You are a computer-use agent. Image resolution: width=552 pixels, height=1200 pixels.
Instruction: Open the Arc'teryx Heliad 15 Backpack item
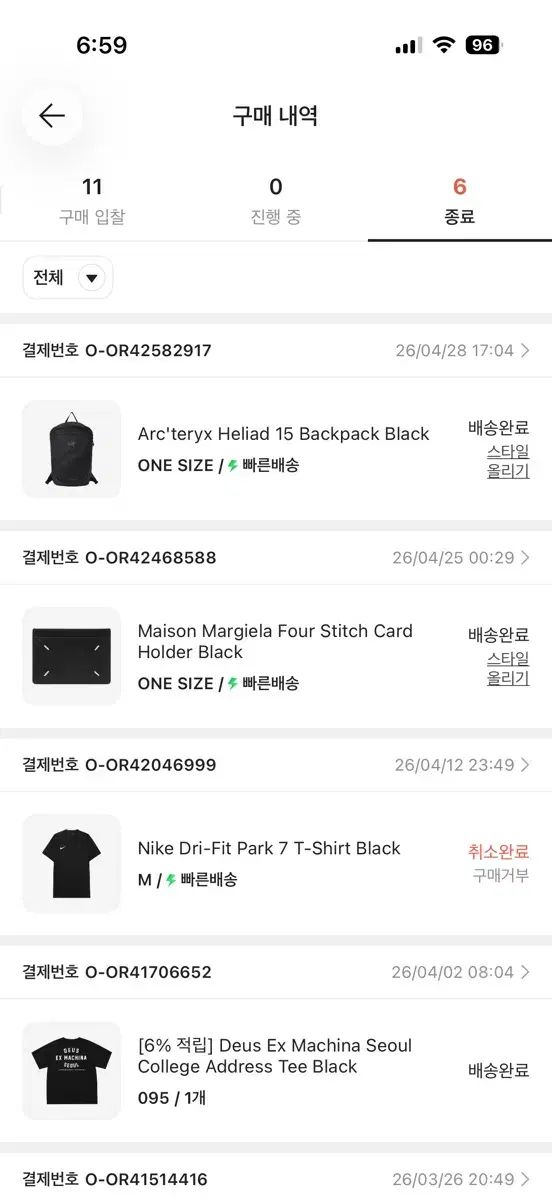(x=276, y=449)
